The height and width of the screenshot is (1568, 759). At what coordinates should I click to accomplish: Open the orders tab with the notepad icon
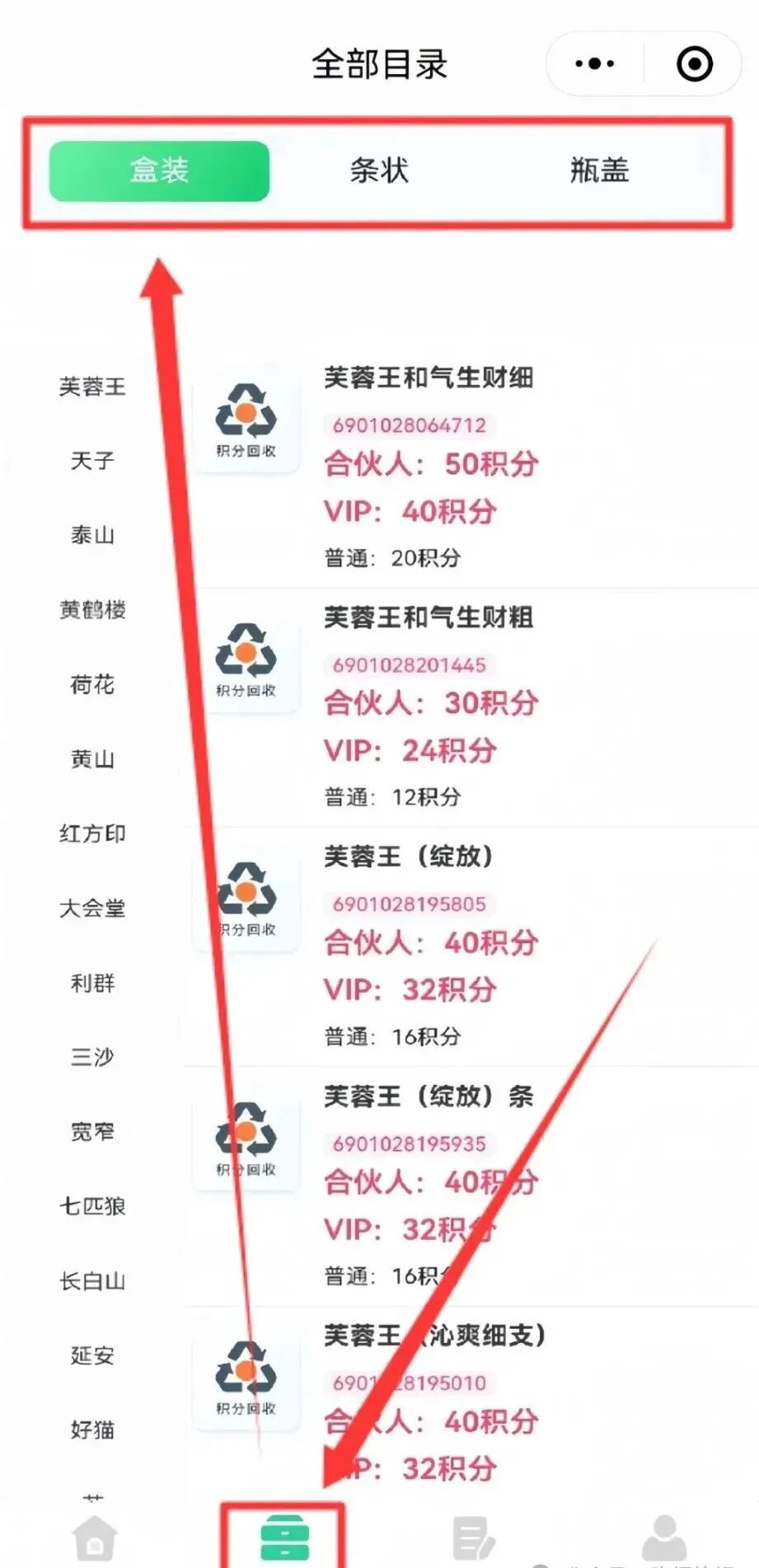(474, 1538)
